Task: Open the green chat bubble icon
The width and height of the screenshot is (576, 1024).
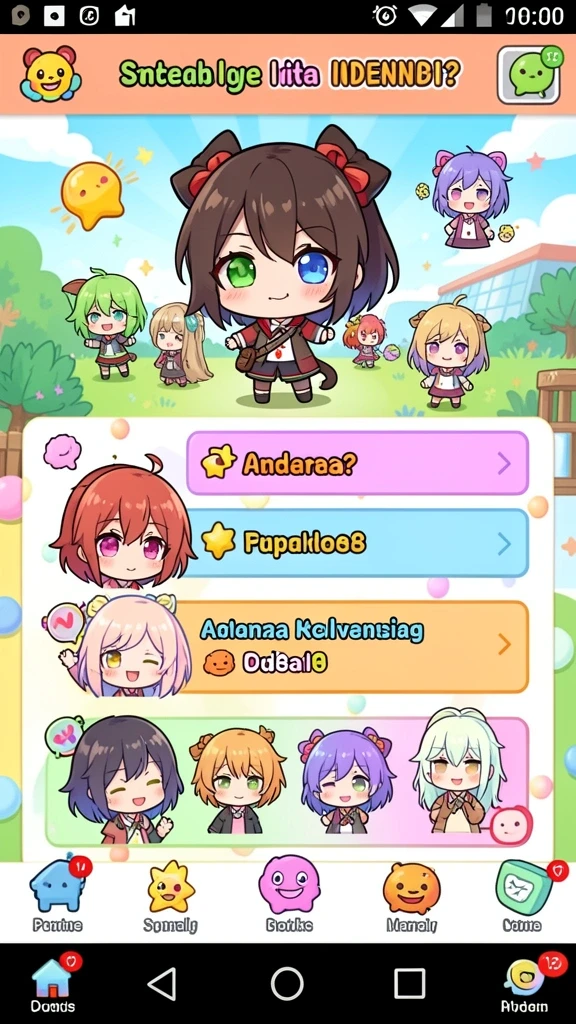Action: point(528,74)
